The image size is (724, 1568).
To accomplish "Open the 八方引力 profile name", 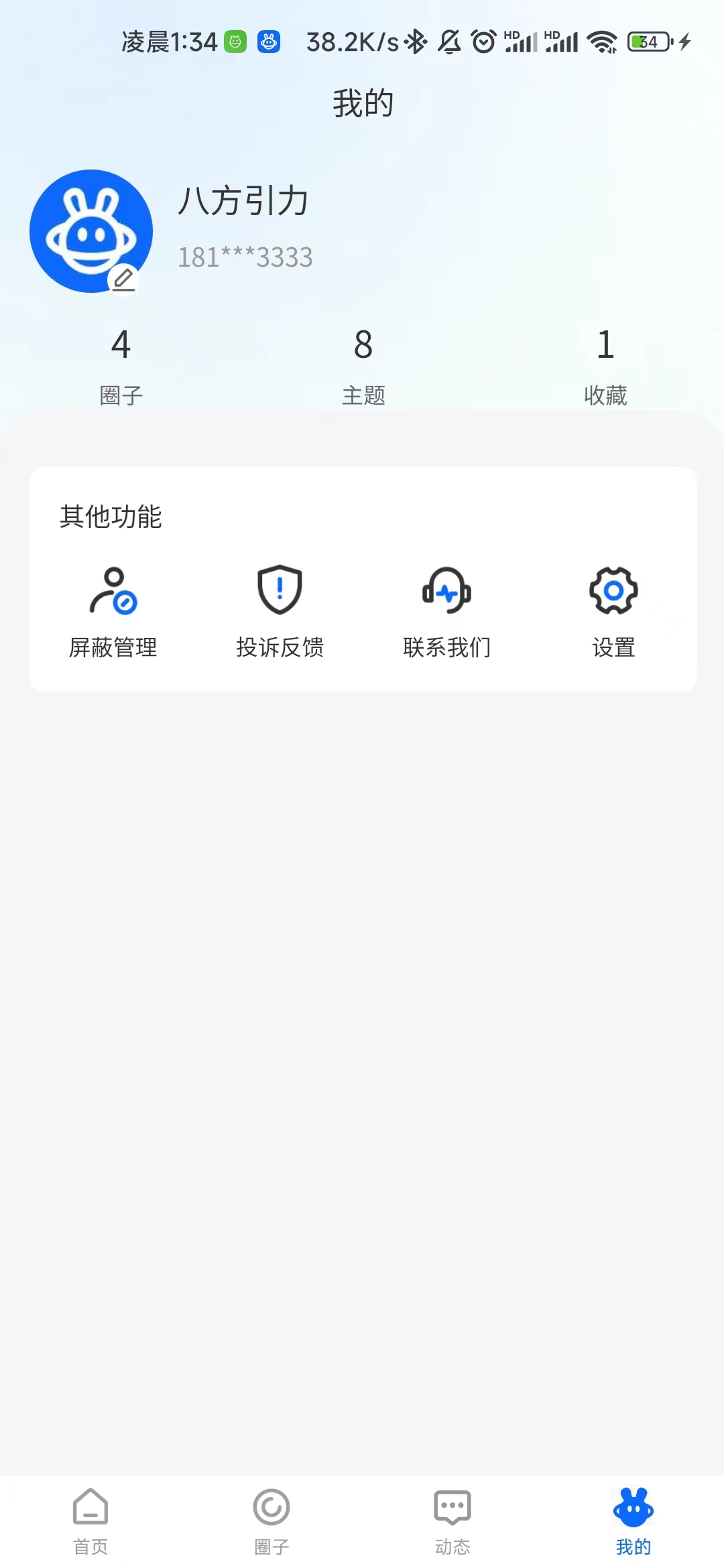I will click(243, 201).
